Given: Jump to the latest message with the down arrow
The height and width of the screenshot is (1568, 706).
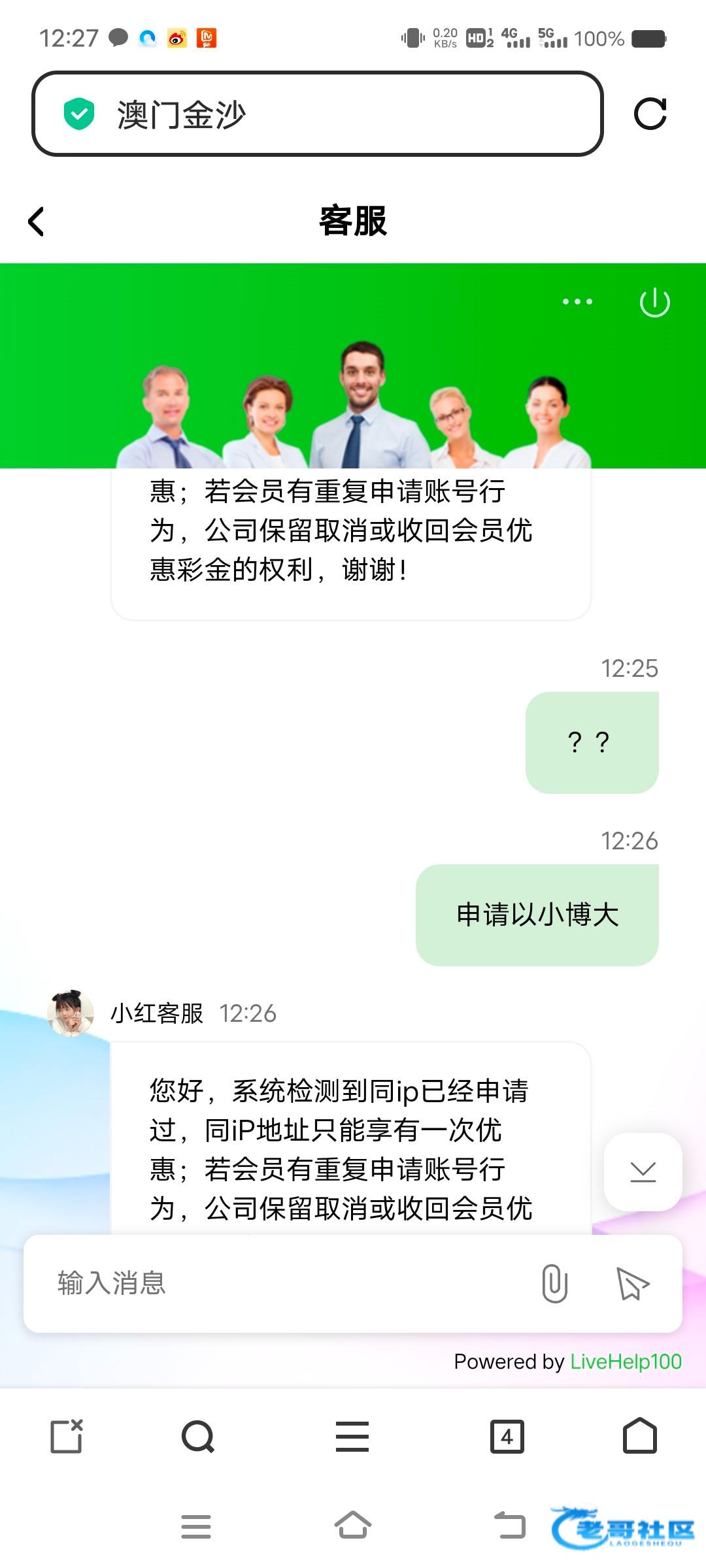Looking at the screenshot, I should click(643, 1171).
